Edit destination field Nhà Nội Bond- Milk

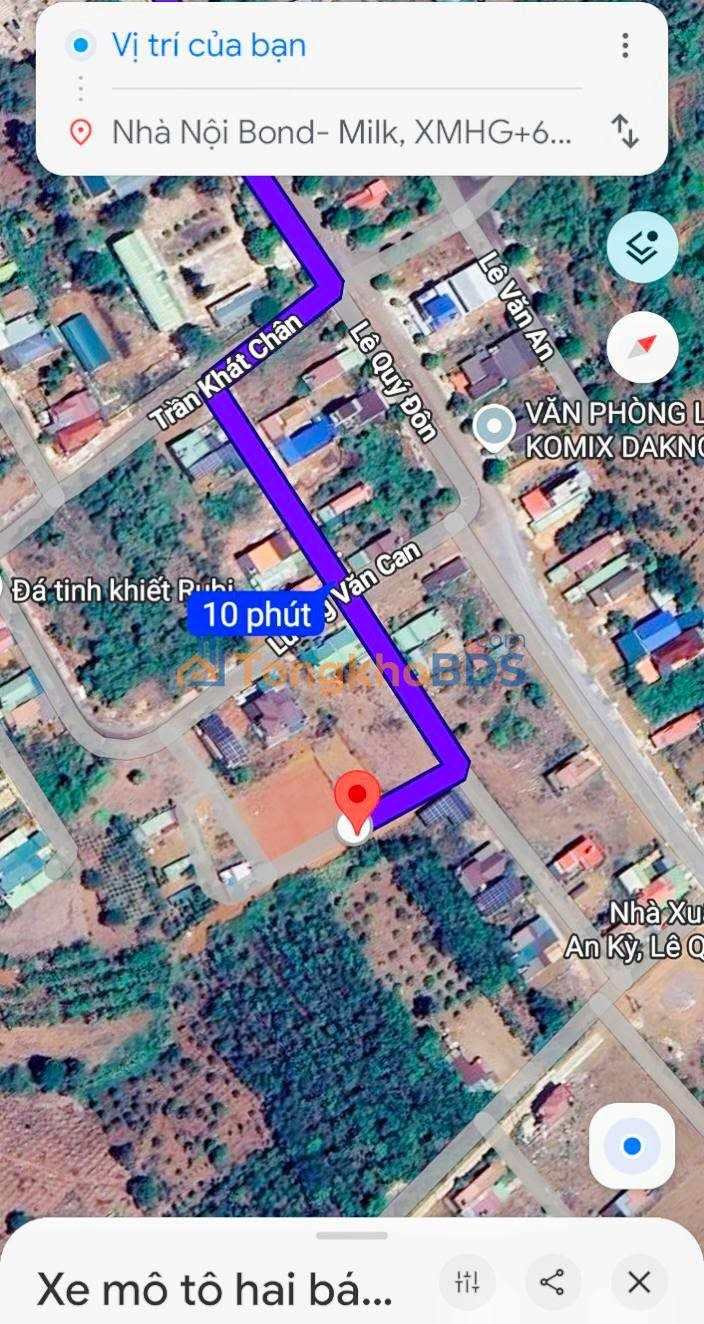[x=340, y=132]
